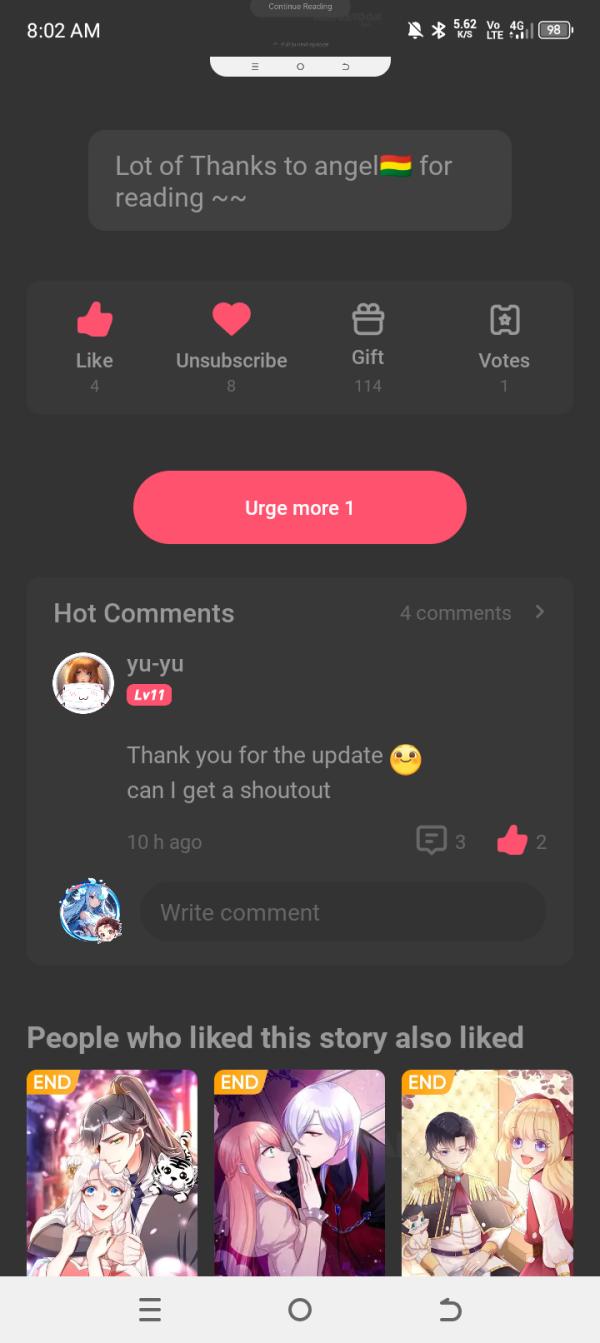600x1343 pixels.
Task: Like yu-yu's comment
Action: pos(512,841)
